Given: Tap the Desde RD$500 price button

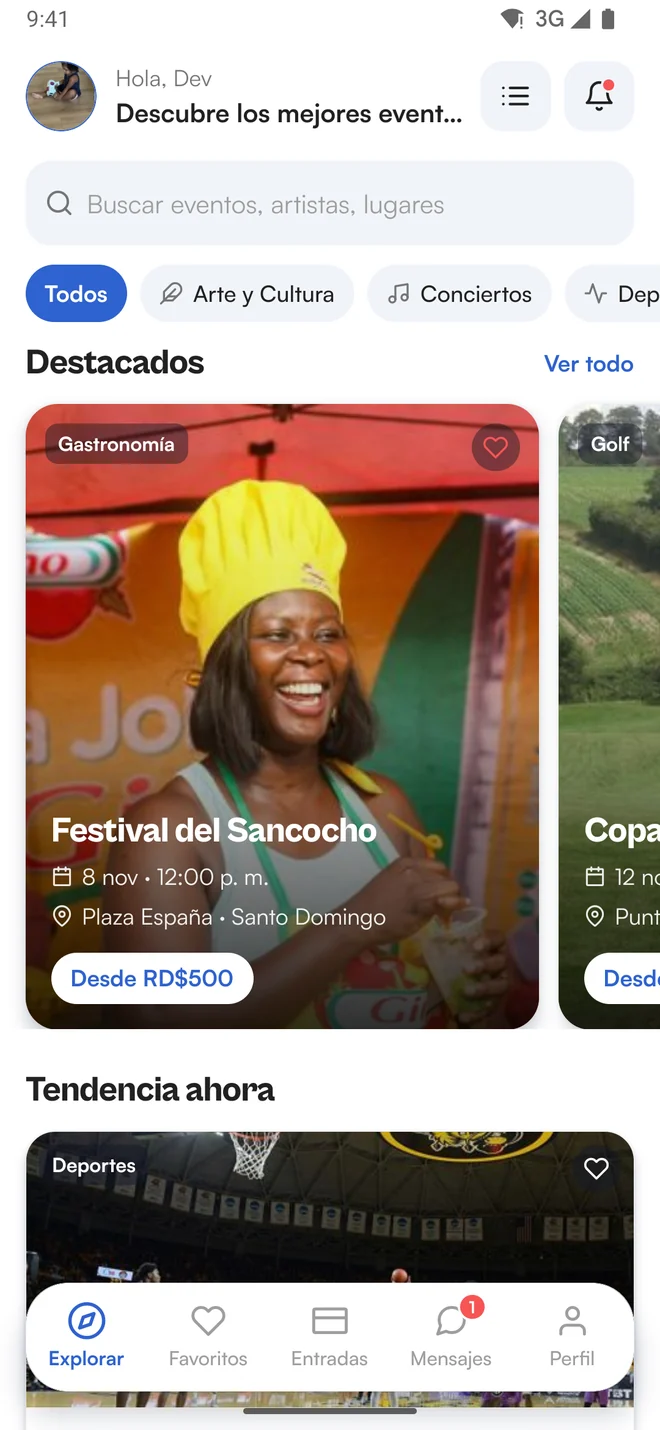Looking at the screenshot, I should 152,978.
